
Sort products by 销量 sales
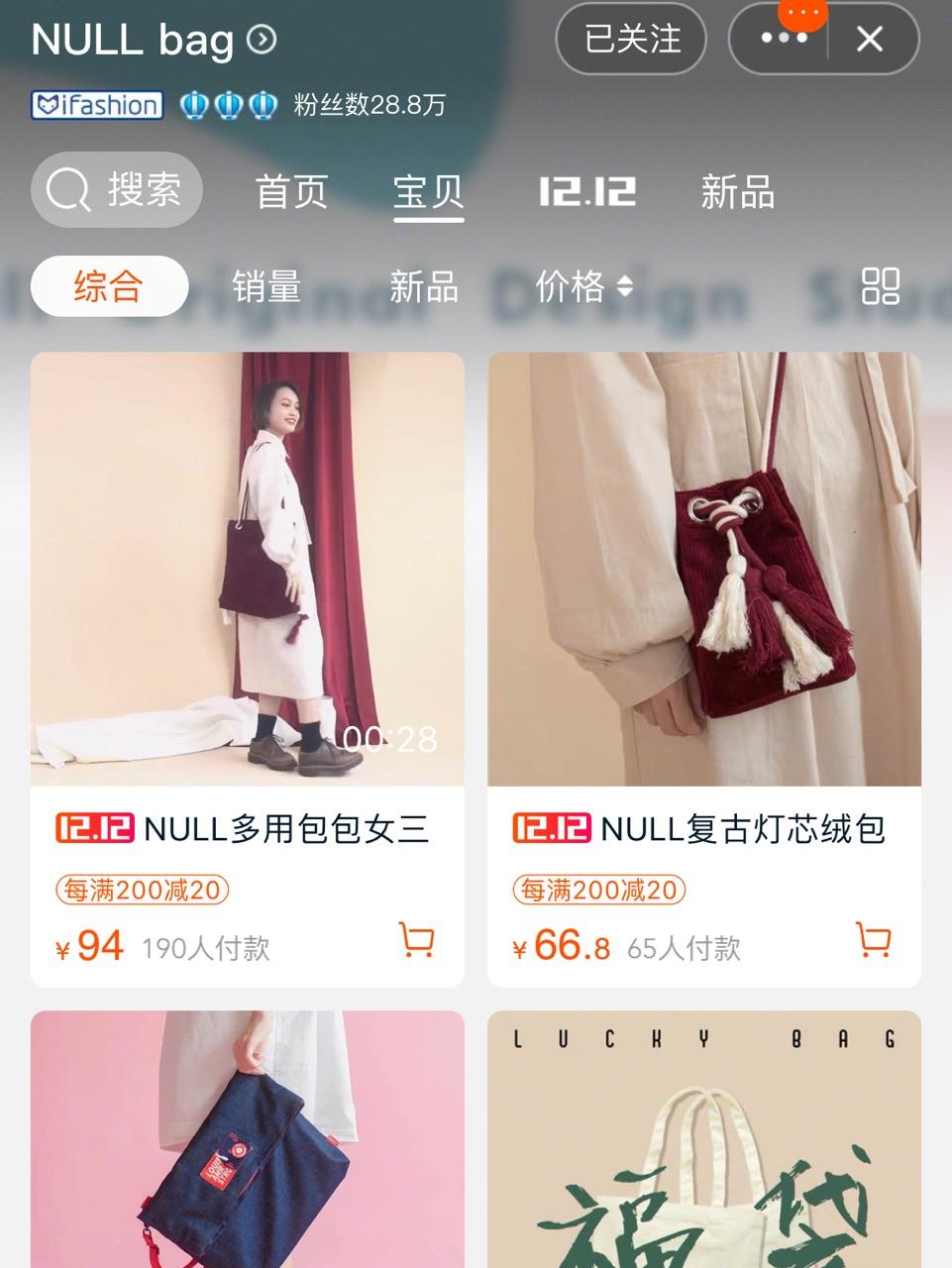[x=265, y=285]
